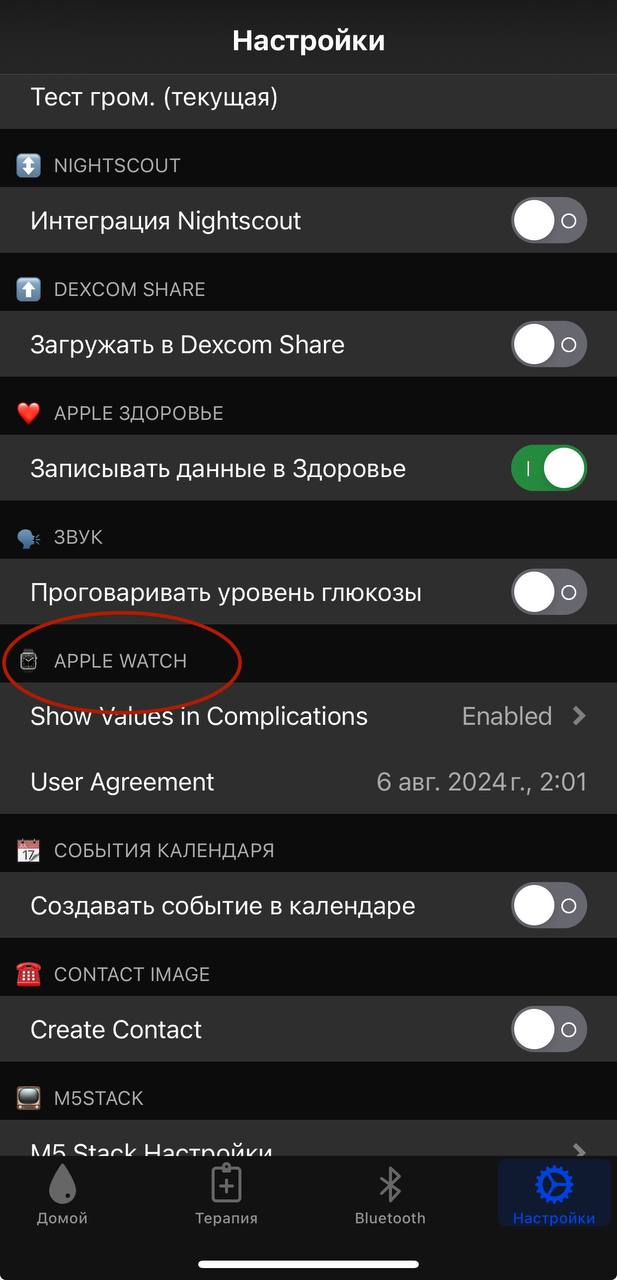Switch on Create Contact
Image resolution: width=617 pixels, height=1280 pixels.
(x=549, y=1030)
